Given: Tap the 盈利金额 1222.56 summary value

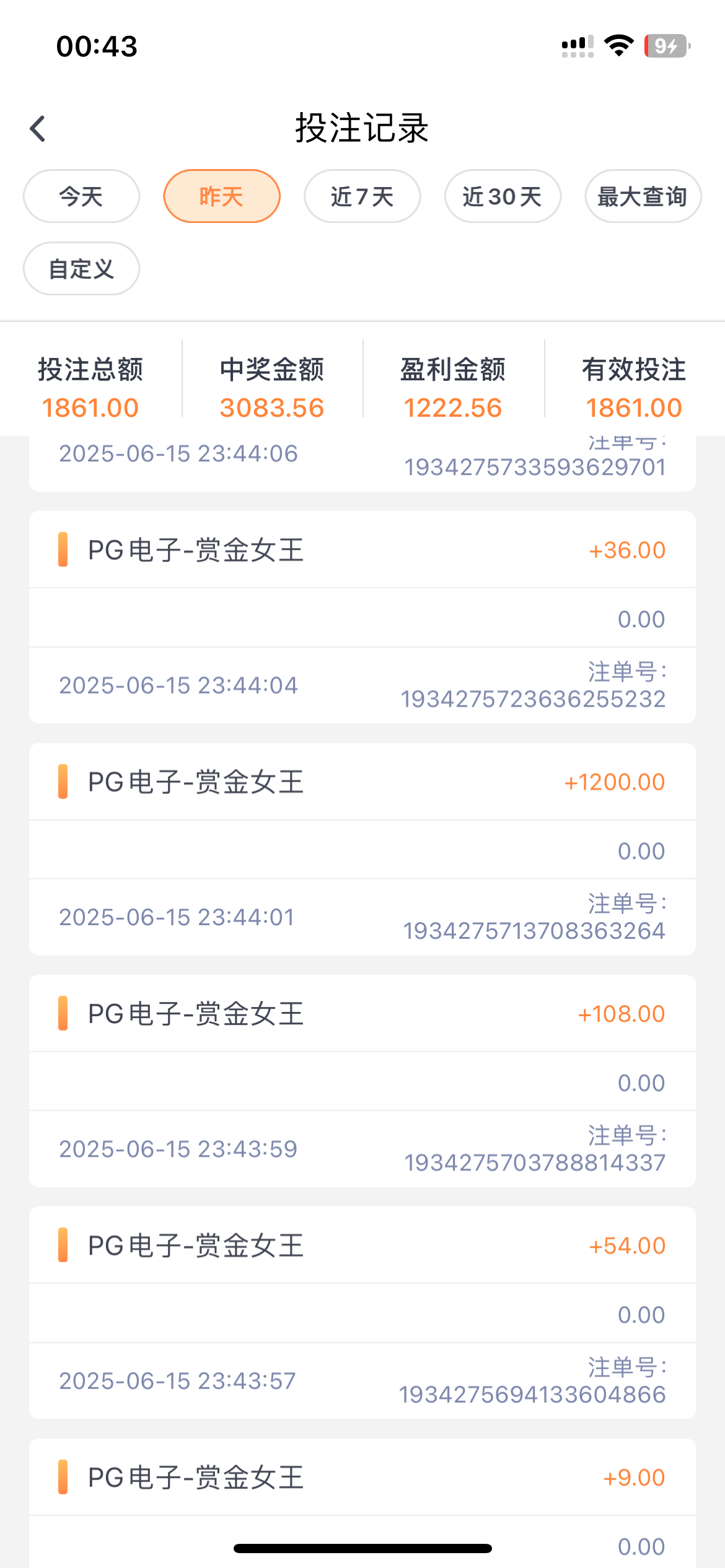Looking at the screenshot, I should 452,407.
